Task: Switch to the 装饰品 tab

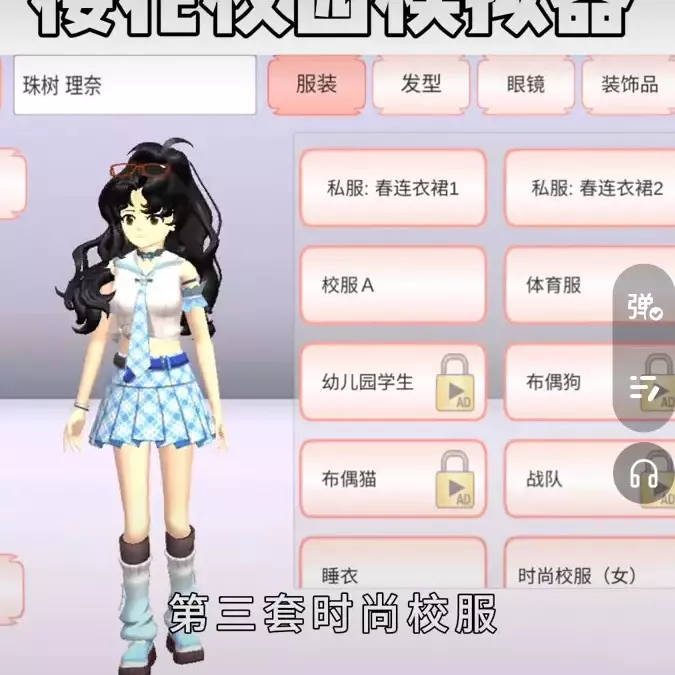Action: [629, 85]
